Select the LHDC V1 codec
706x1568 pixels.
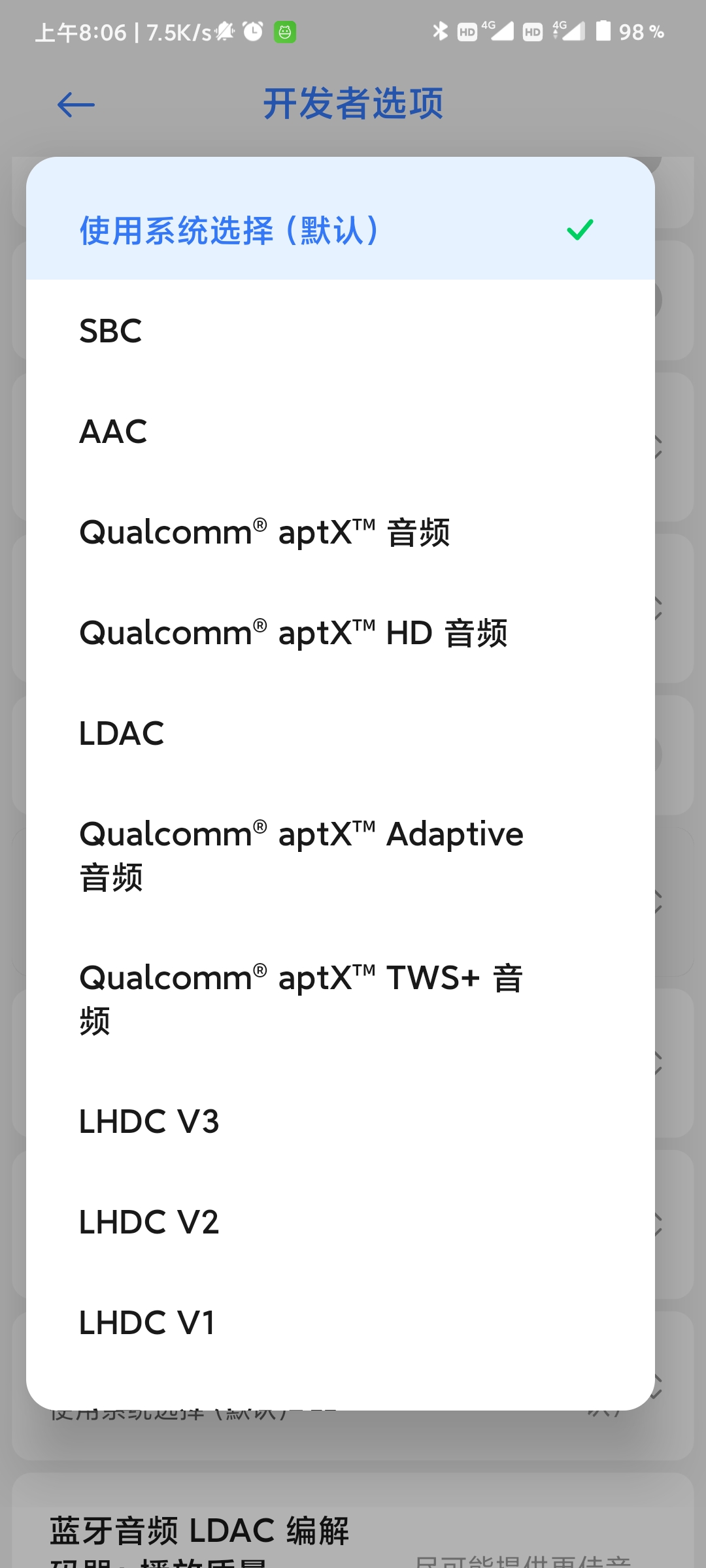tap(340, 1322)
